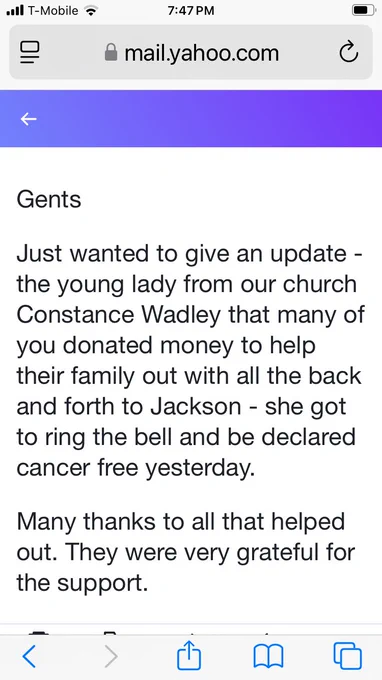Screen dimensions: 382x680
Task: Navigate back in Safari
Action: coord(29,656)
